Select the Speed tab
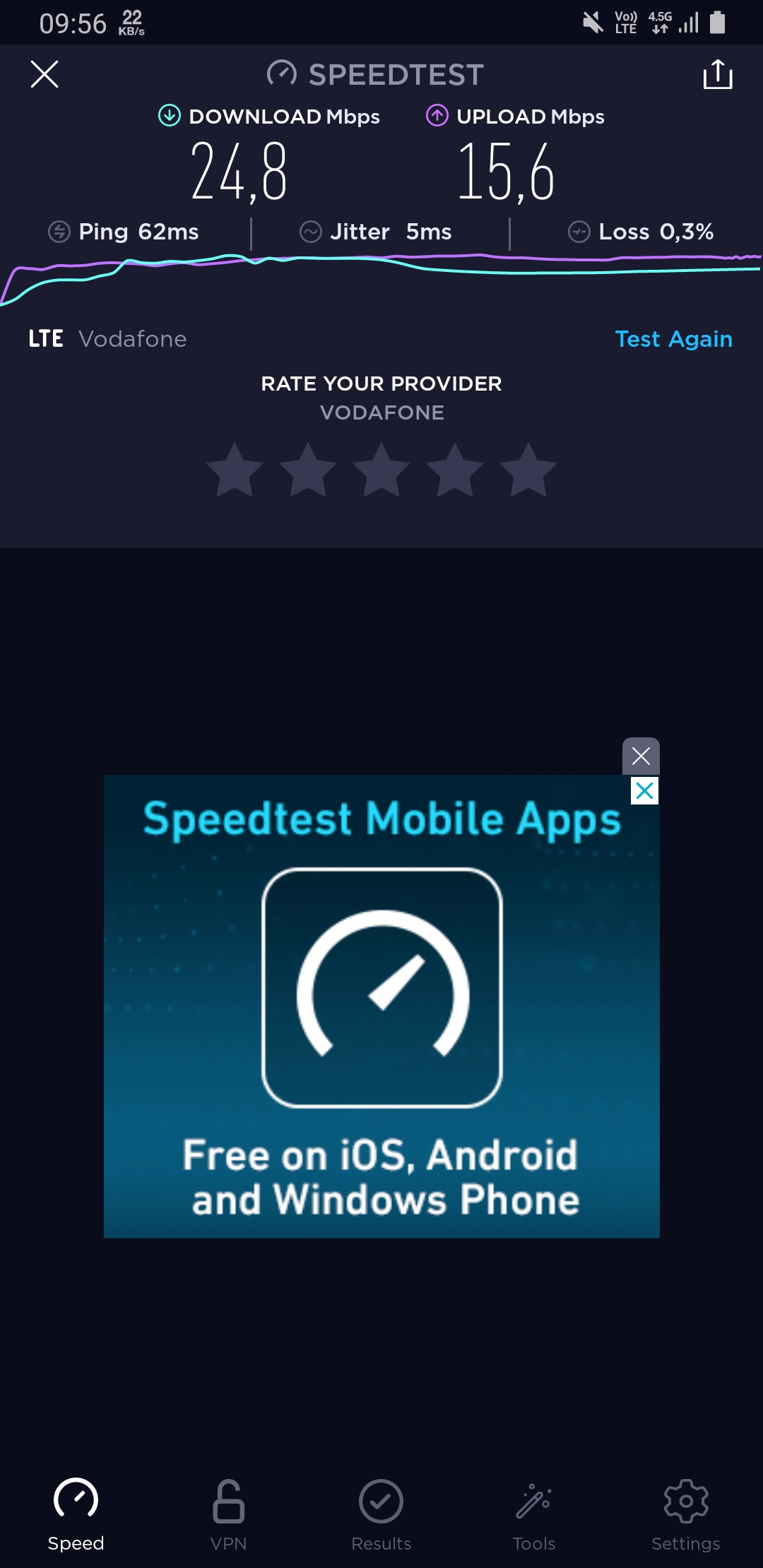 [76, 1516]
